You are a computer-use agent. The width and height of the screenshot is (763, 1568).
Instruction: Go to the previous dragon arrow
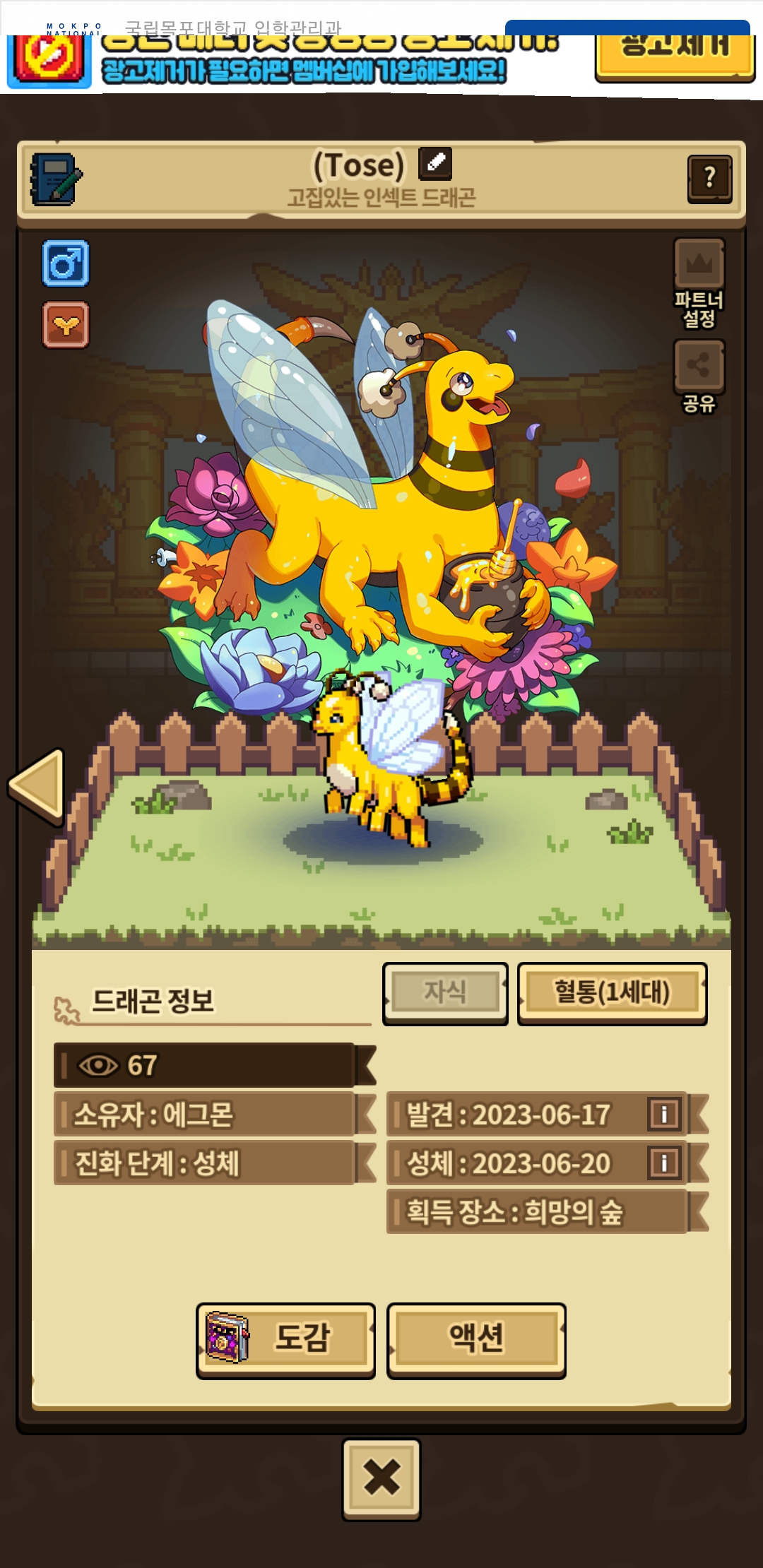pyautogui.click(x=37, y=787)
